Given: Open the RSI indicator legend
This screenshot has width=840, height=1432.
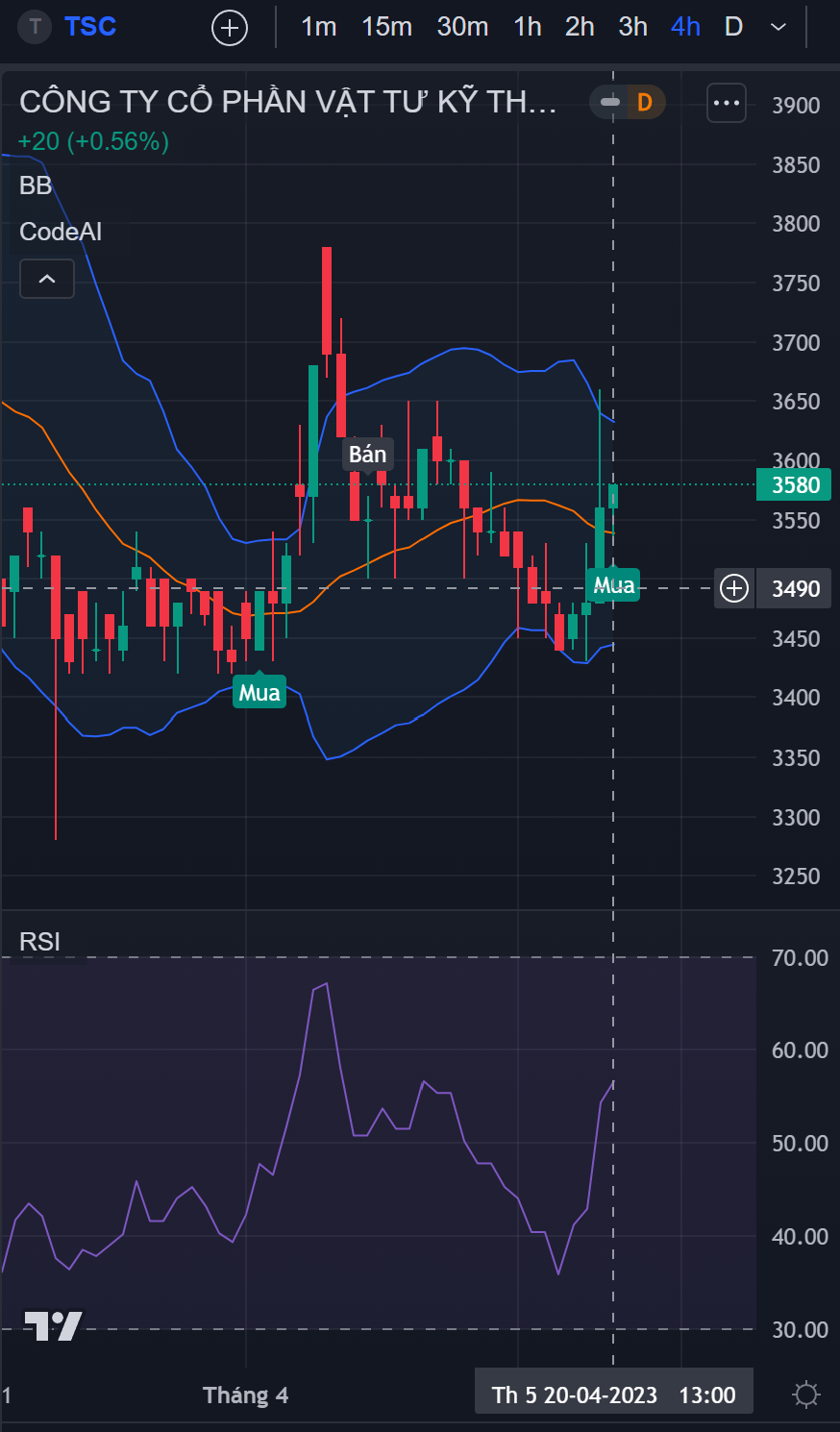Looking at the screenshot, I should tap(40, 942).
